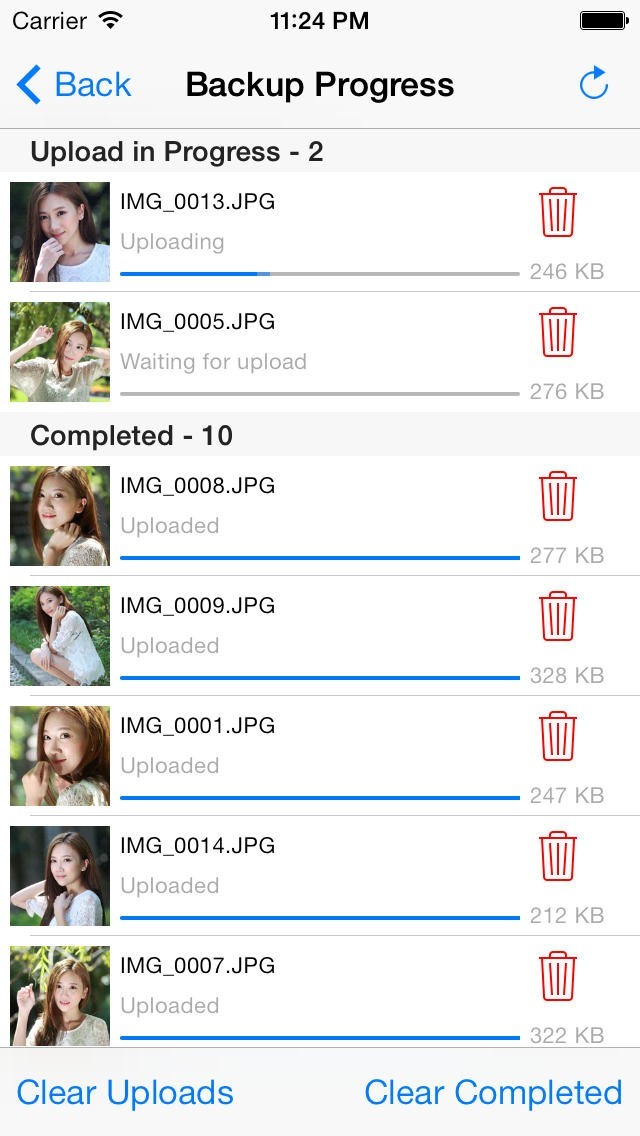Refresh the backup progress list
The image size is (640, 1136).
pos(594,85)
